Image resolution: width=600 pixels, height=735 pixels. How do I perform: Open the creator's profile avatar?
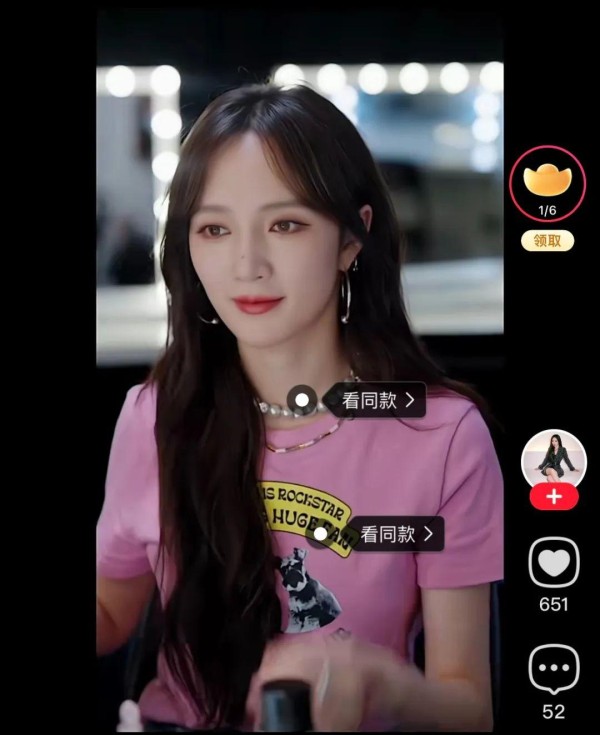point(553,460)
